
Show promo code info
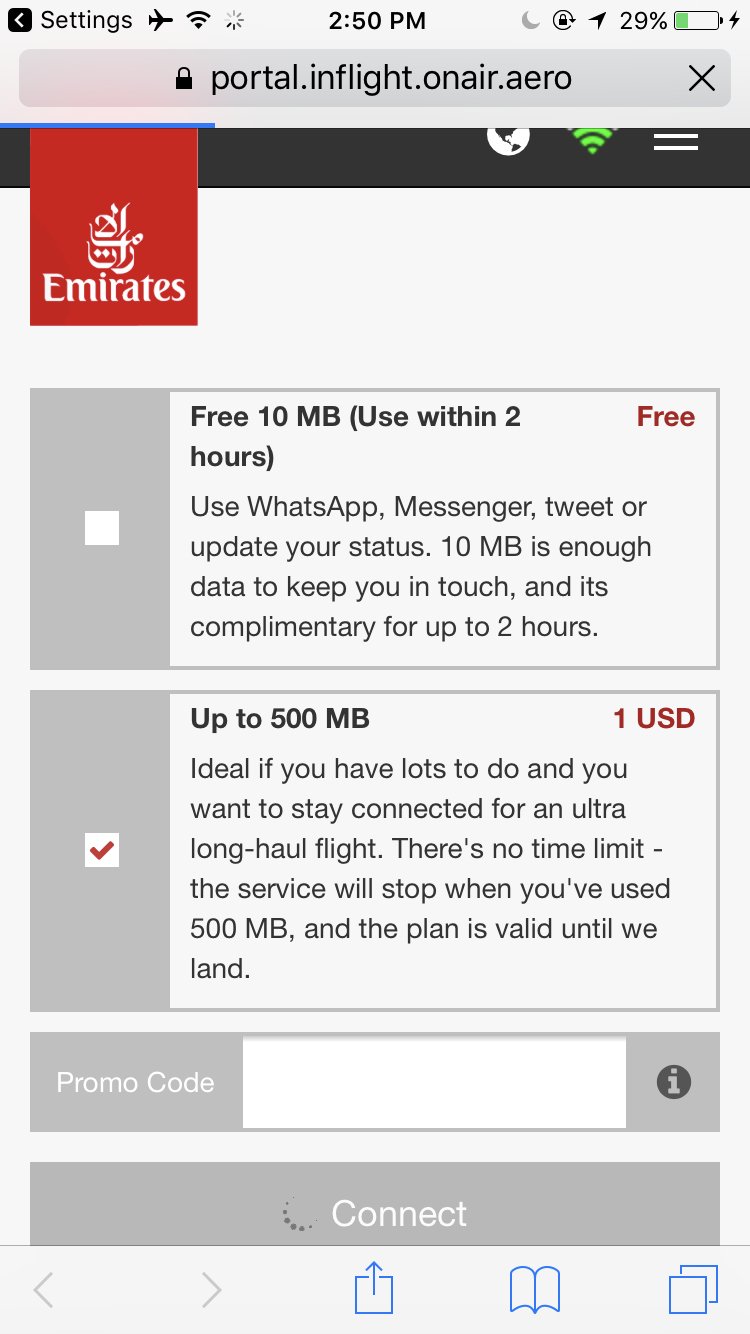(673, 1082)
